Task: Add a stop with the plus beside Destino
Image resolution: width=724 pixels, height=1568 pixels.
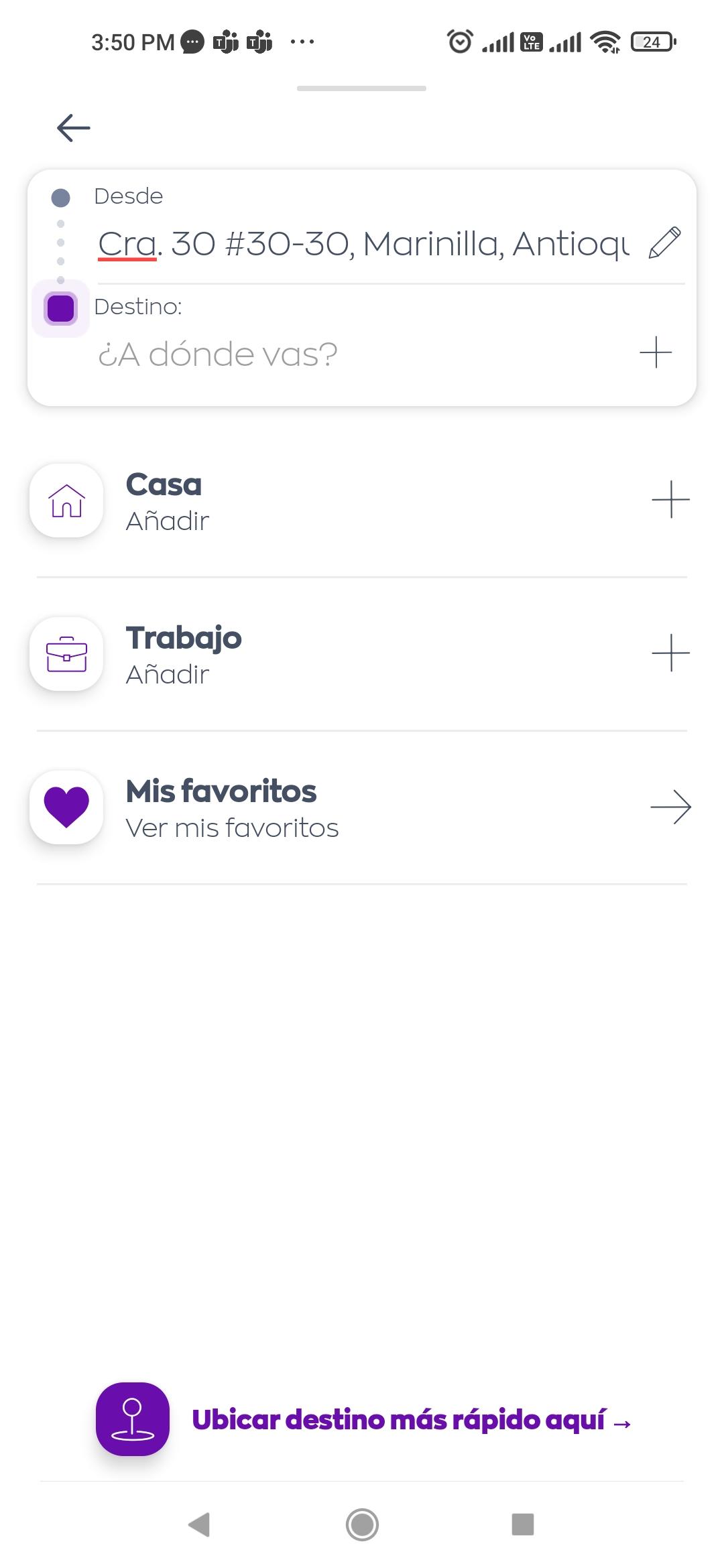Action: [x=656, y=352]
